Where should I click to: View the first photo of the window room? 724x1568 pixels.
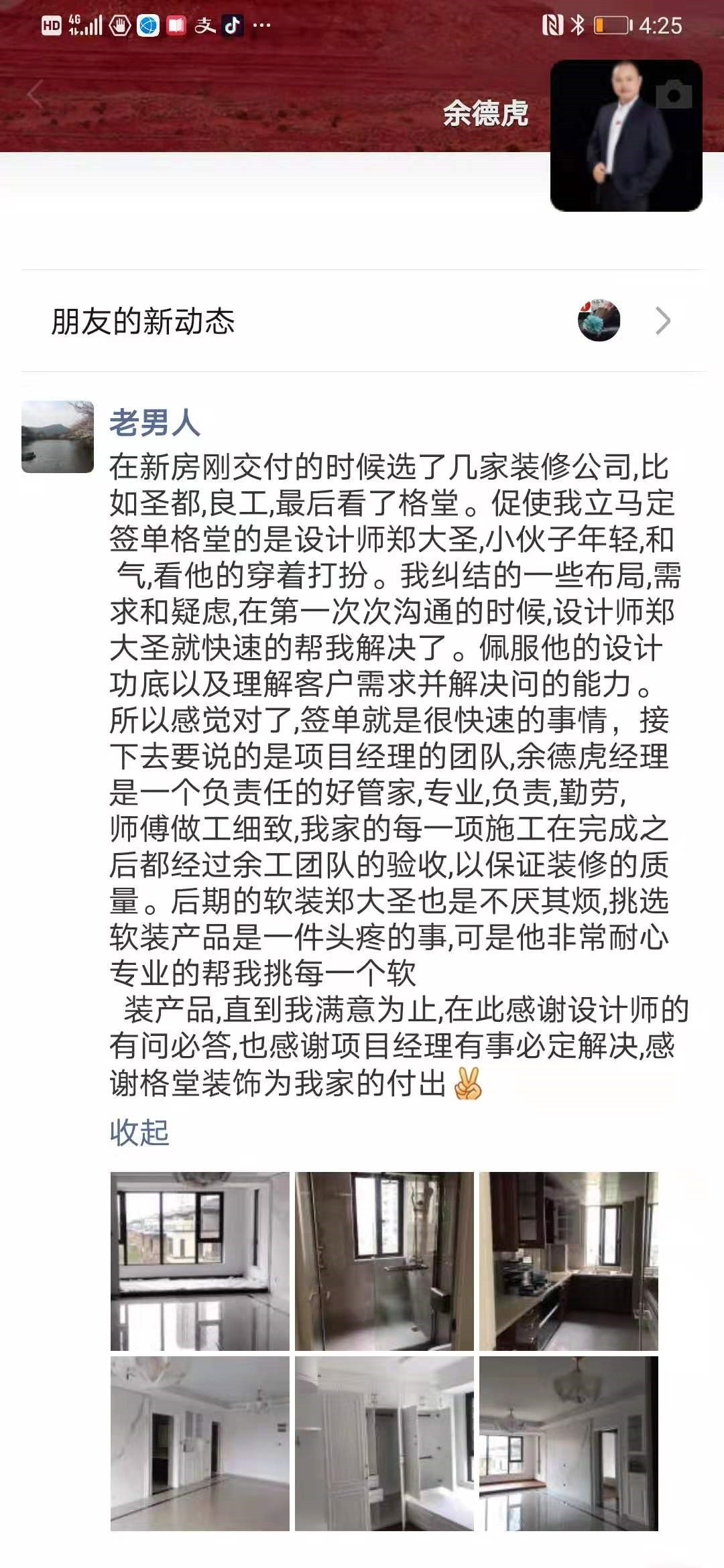[x=200, y=1261]
